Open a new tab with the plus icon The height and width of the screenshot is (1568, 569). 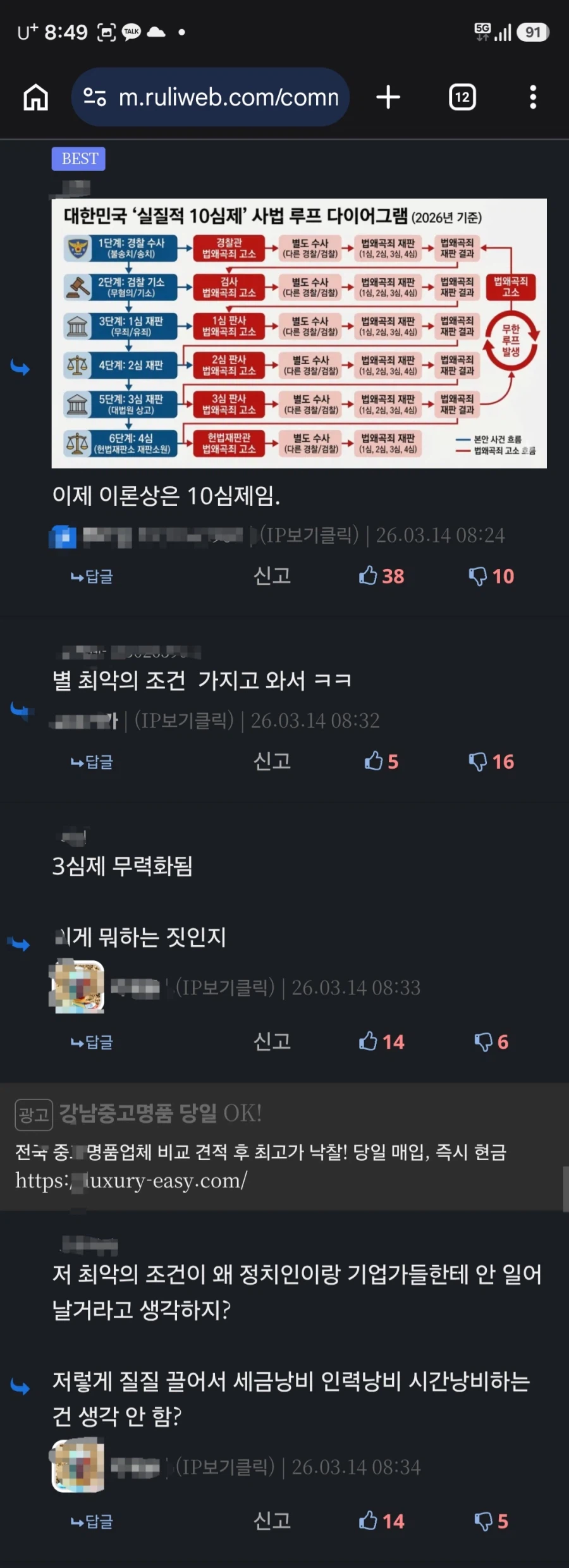tap(388, 97)
